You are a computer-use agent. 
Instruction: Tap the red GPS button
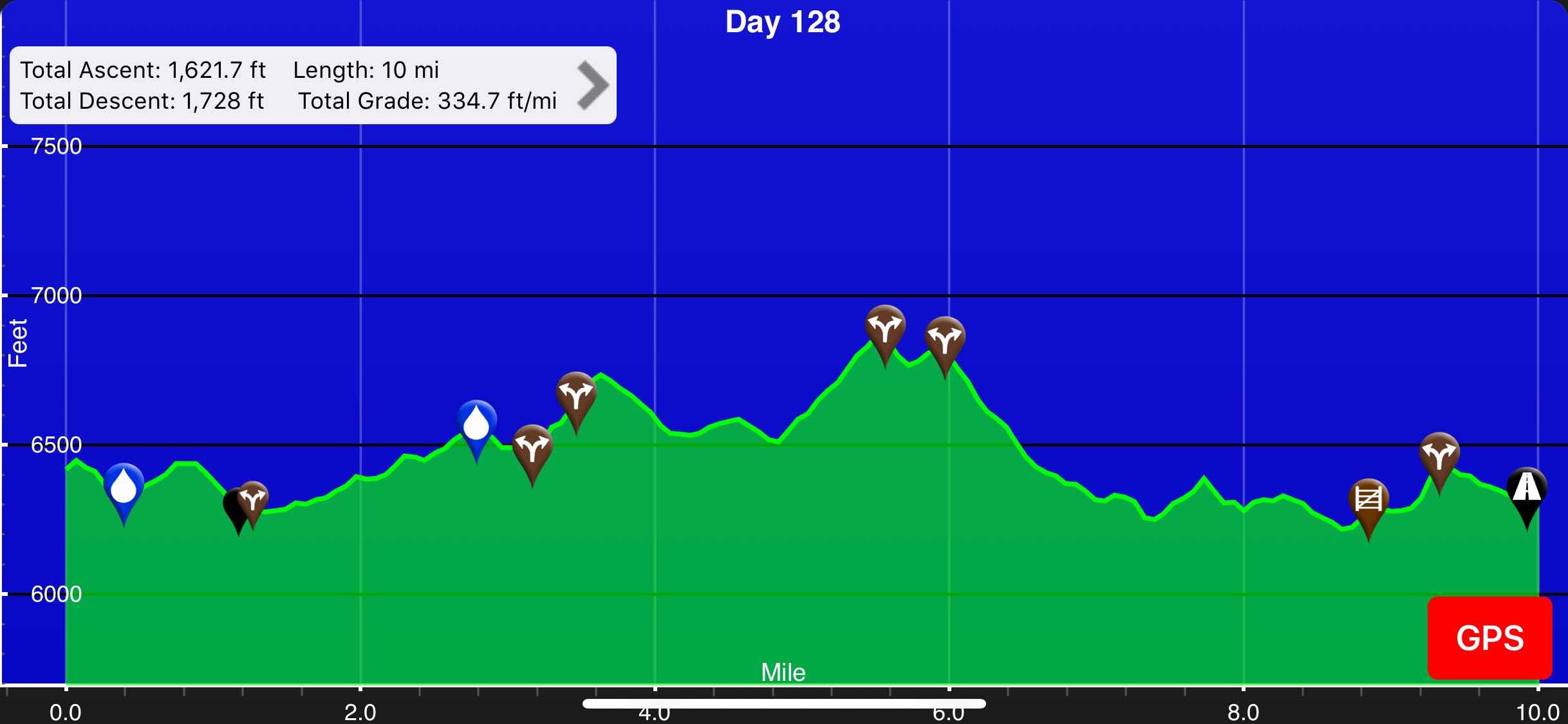pyautogui.click(x=1489, y=638)
